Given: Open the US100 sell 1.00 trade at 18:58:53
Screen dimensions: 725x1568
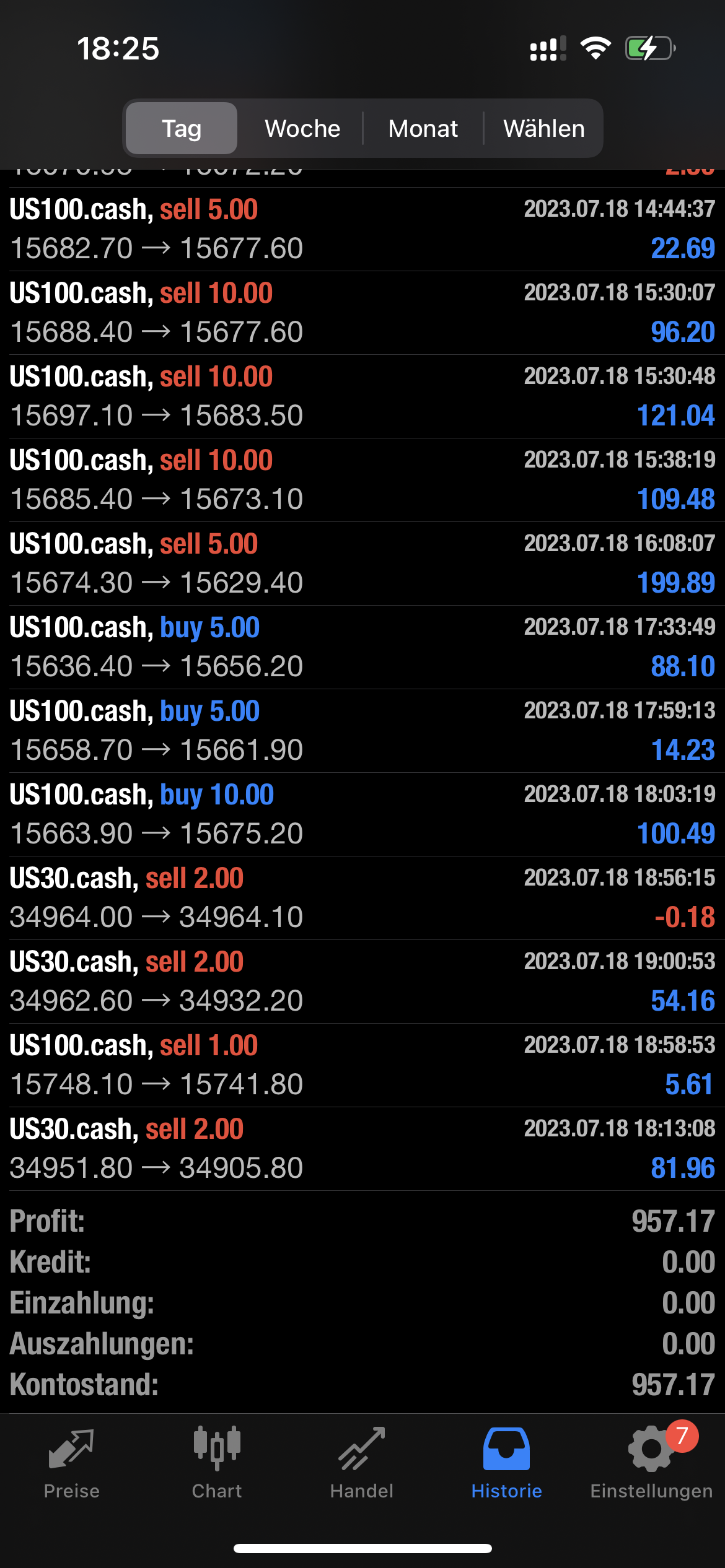Looking at the screenshot, I should click(362, 1065).
